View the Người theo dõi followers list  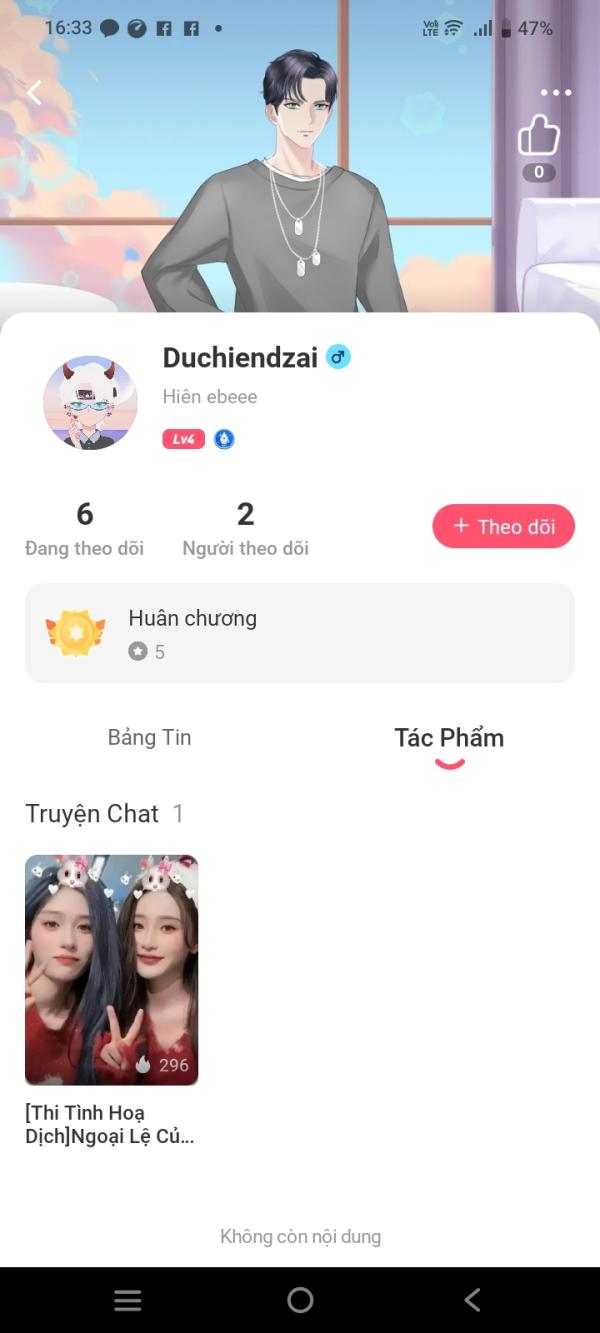pyautogui.click(x=245, y=529)
